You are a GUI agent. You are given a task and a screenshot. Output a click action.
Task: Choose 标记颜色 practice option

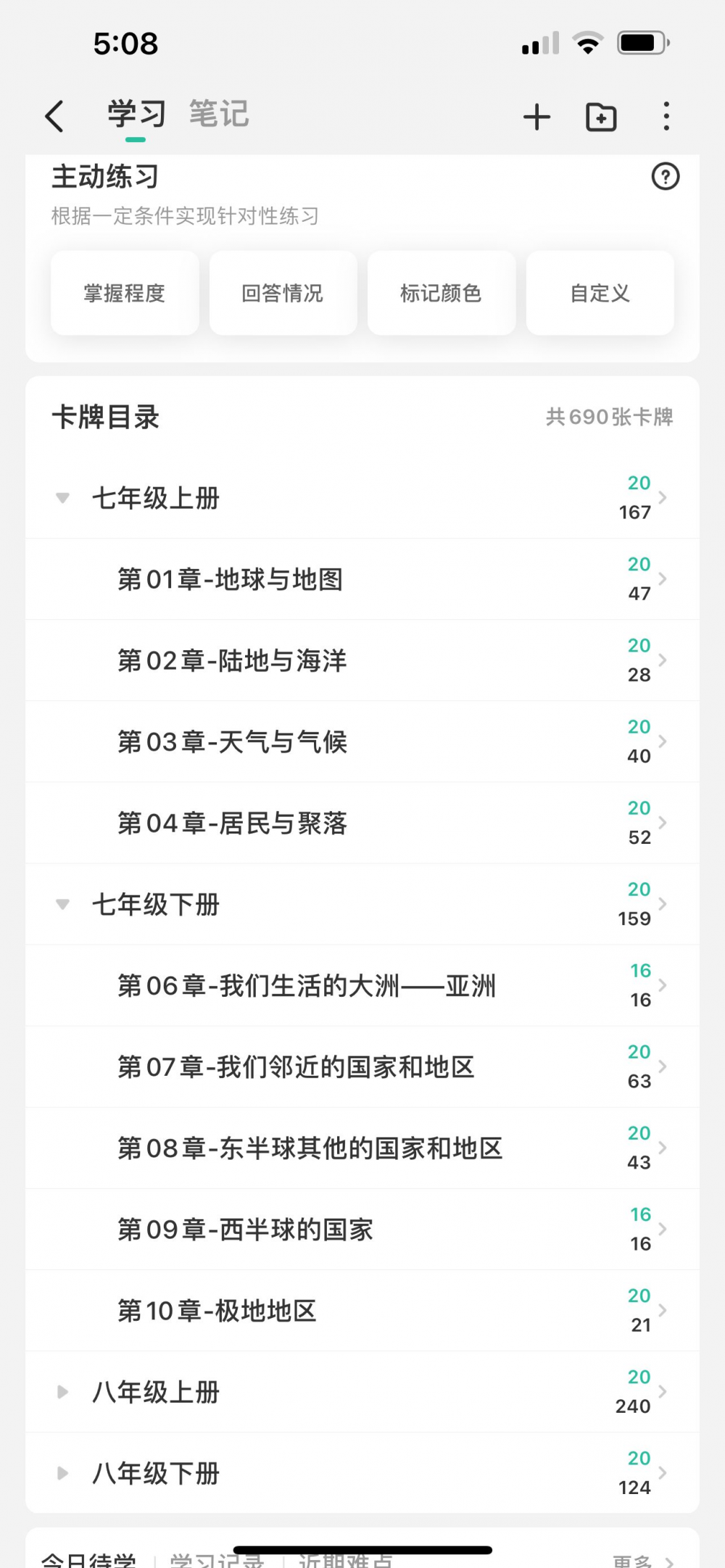(441, 293)
